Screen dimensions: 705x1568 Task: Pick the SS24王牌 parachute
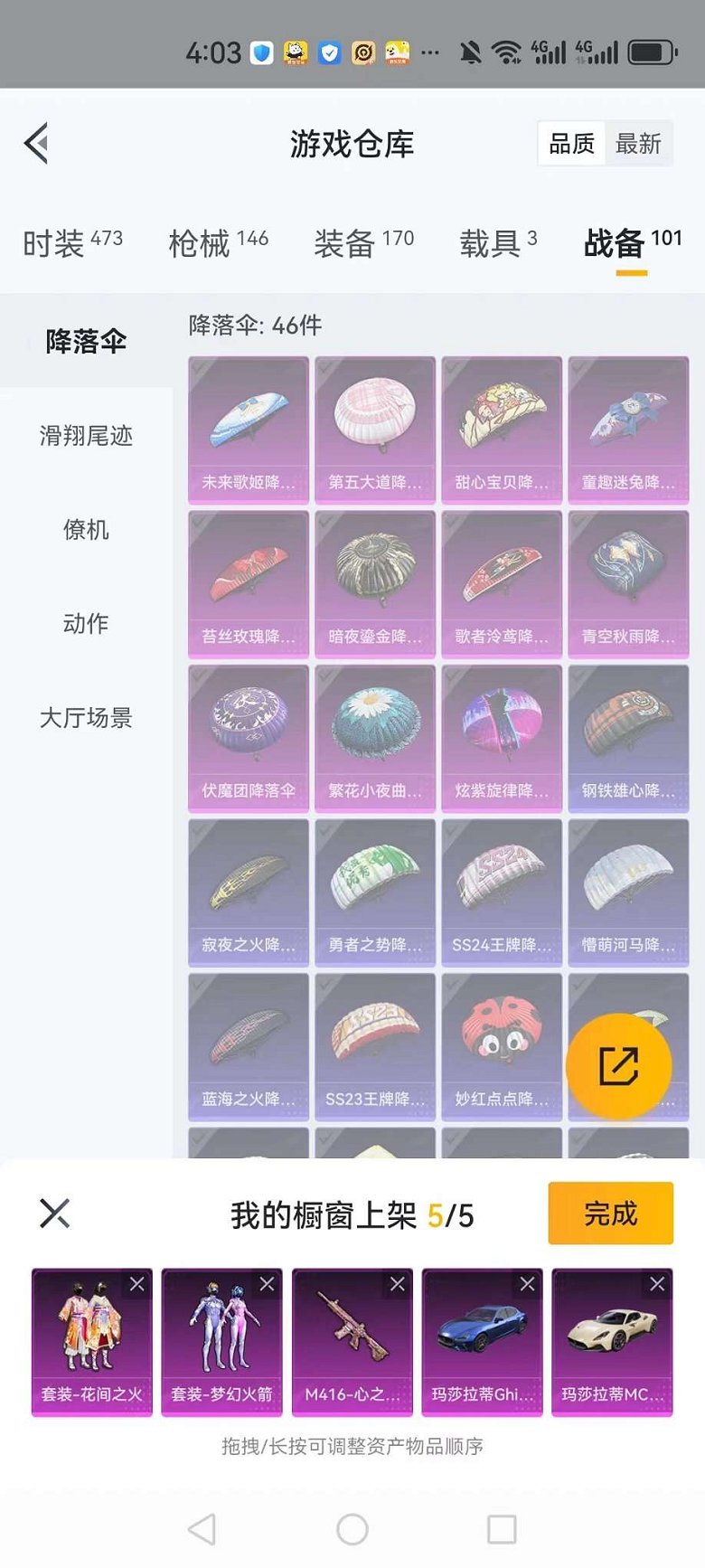(x=502, y=892)
